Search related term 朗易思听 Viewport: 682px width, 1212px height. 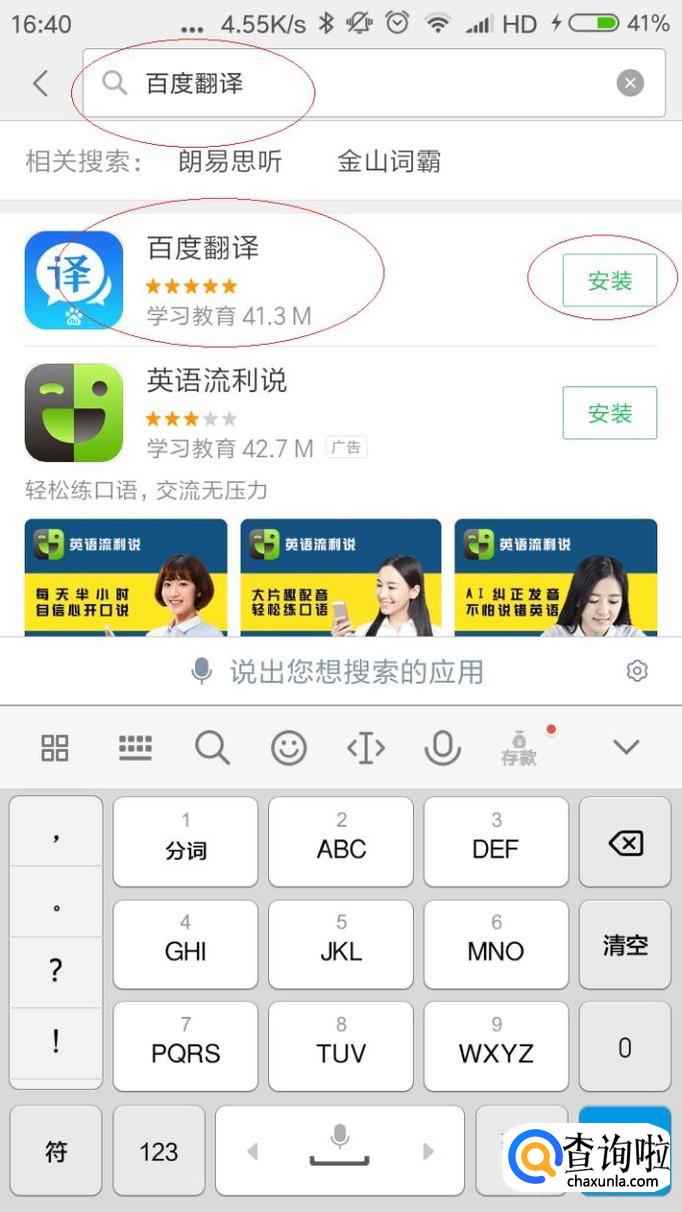230,161
